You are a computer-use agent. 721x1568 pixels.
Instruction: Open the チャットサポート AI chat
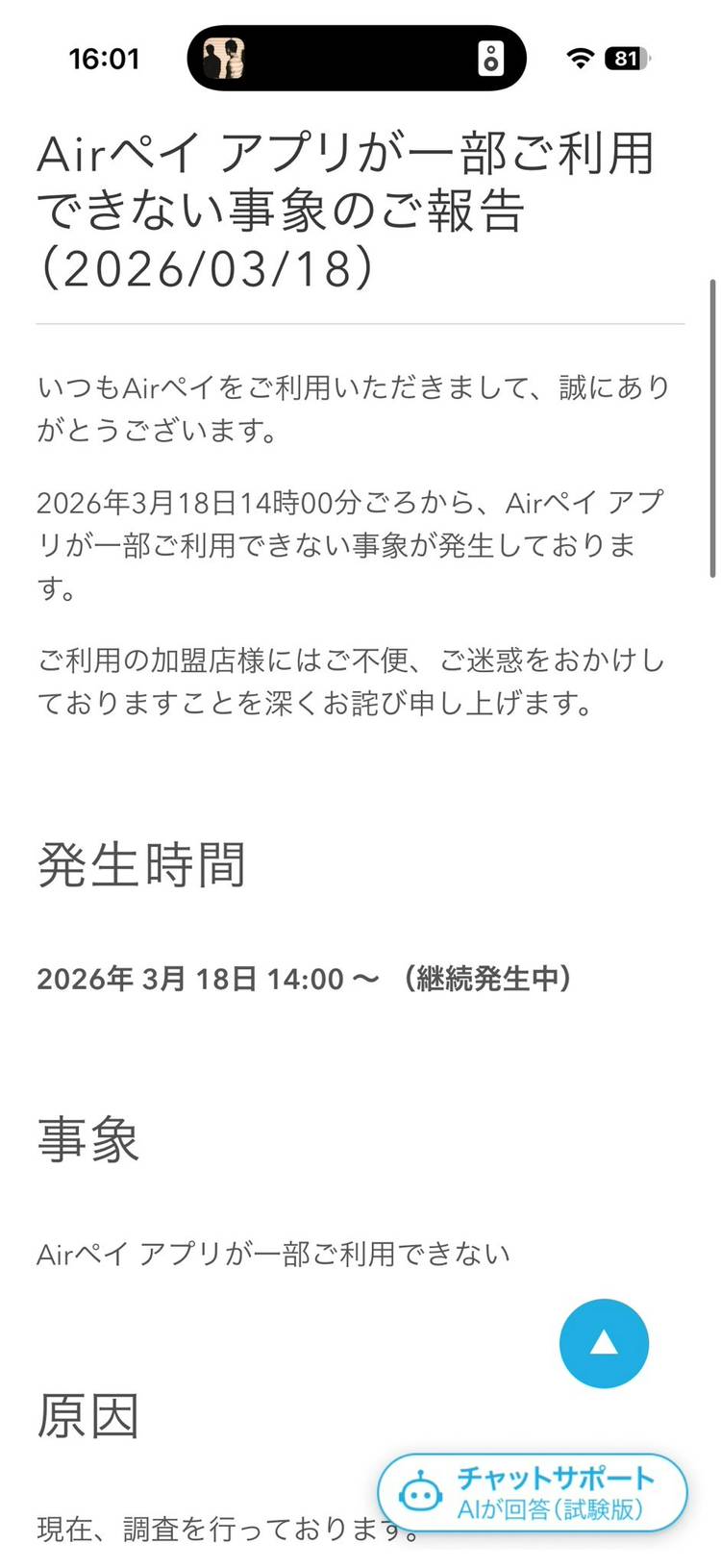pyautogui.click(x=533, y=1493)
